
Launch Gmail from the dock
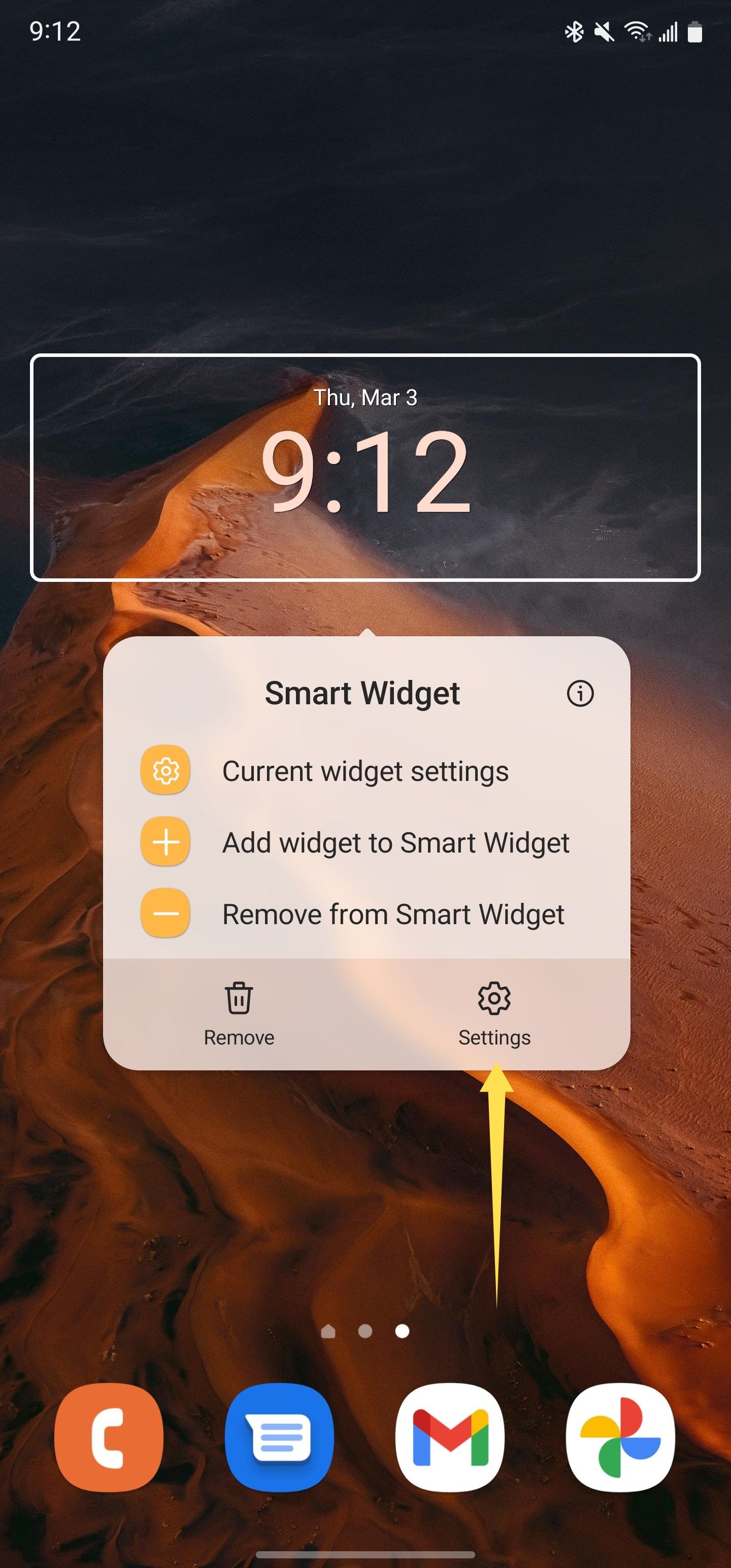450,1437
